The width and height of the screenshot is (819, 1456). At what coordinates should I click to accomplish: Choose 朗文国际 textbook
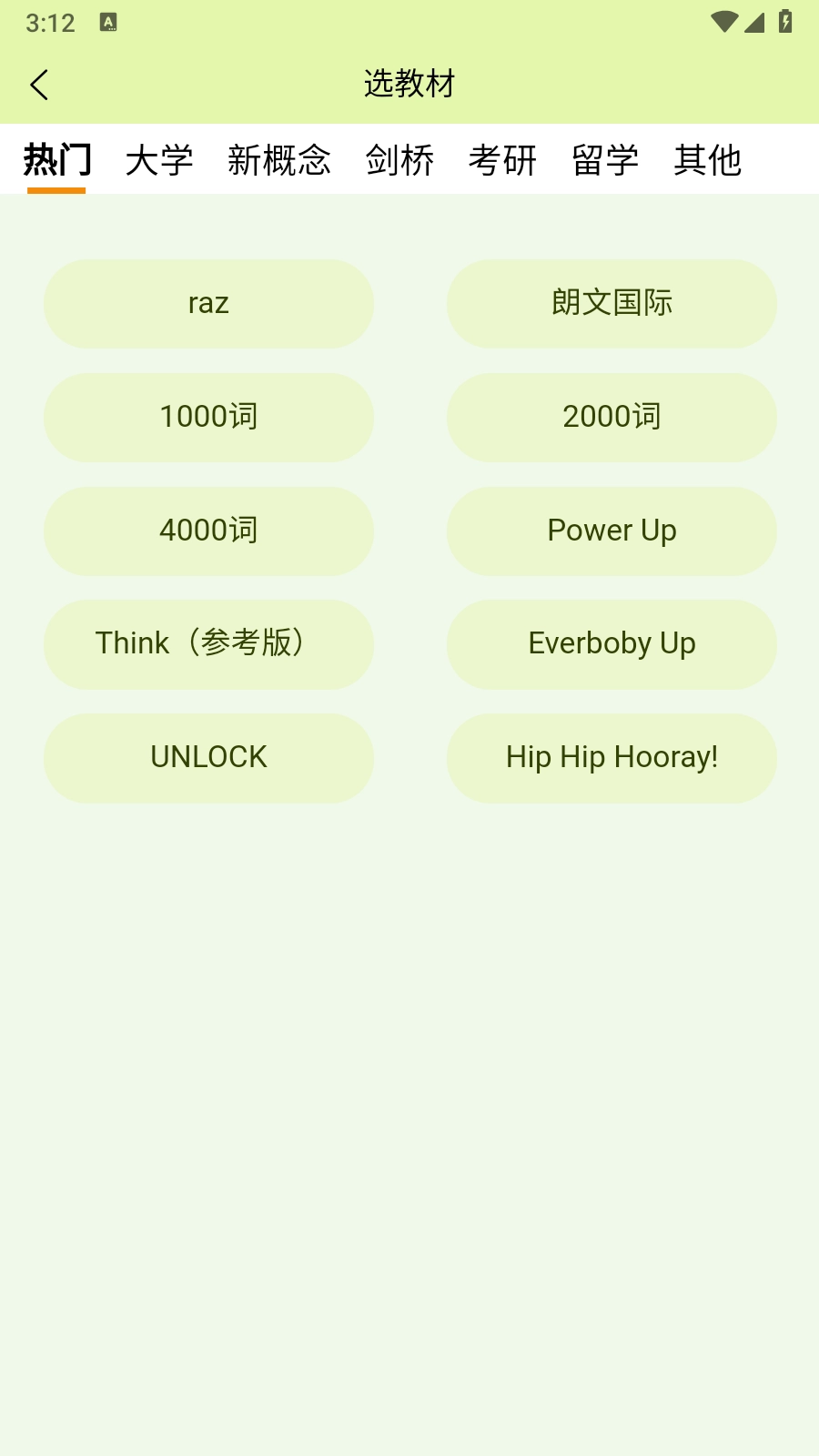point(611,303)
